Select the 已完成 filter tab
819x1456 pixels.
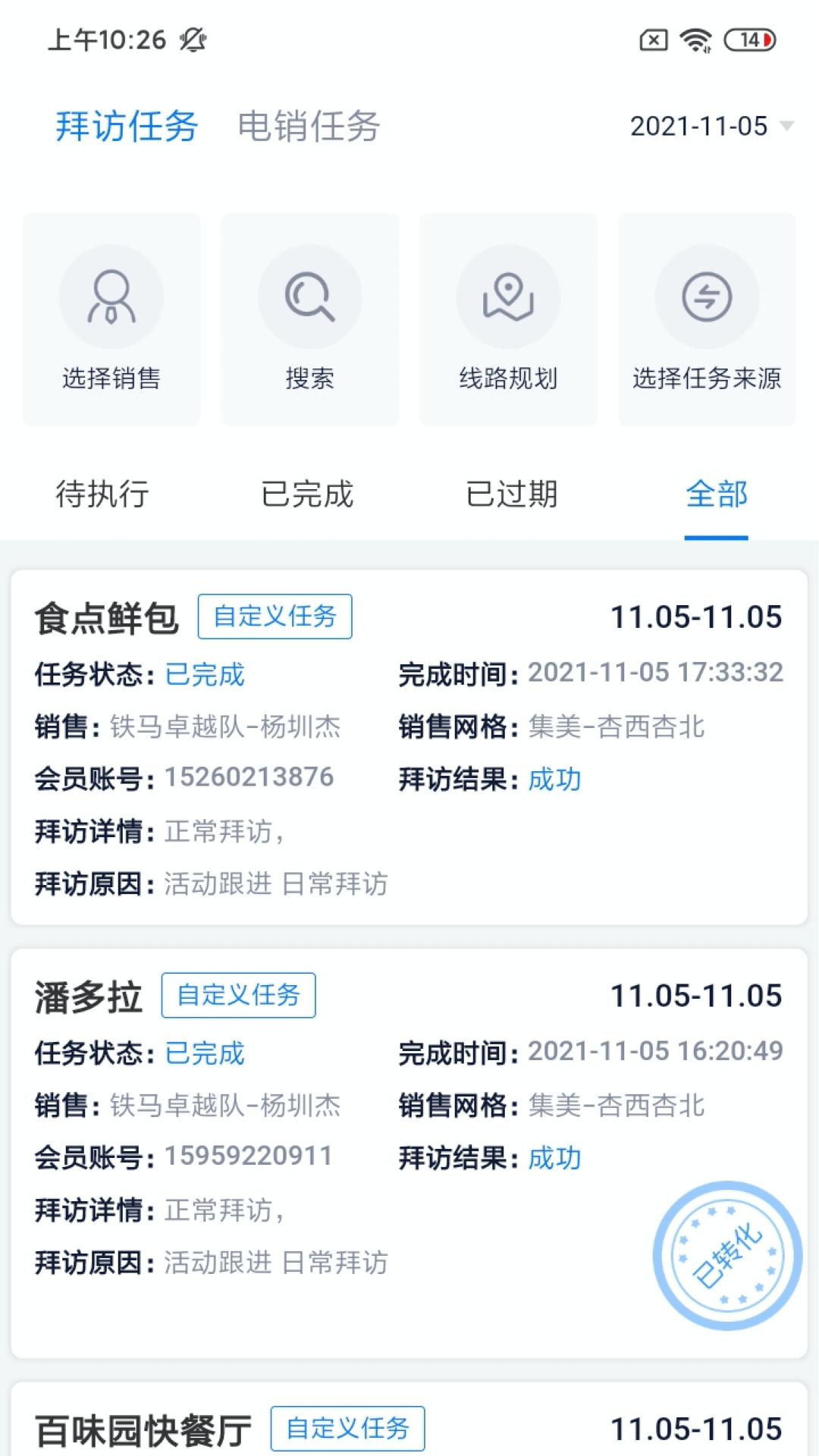tap(305, 494)
